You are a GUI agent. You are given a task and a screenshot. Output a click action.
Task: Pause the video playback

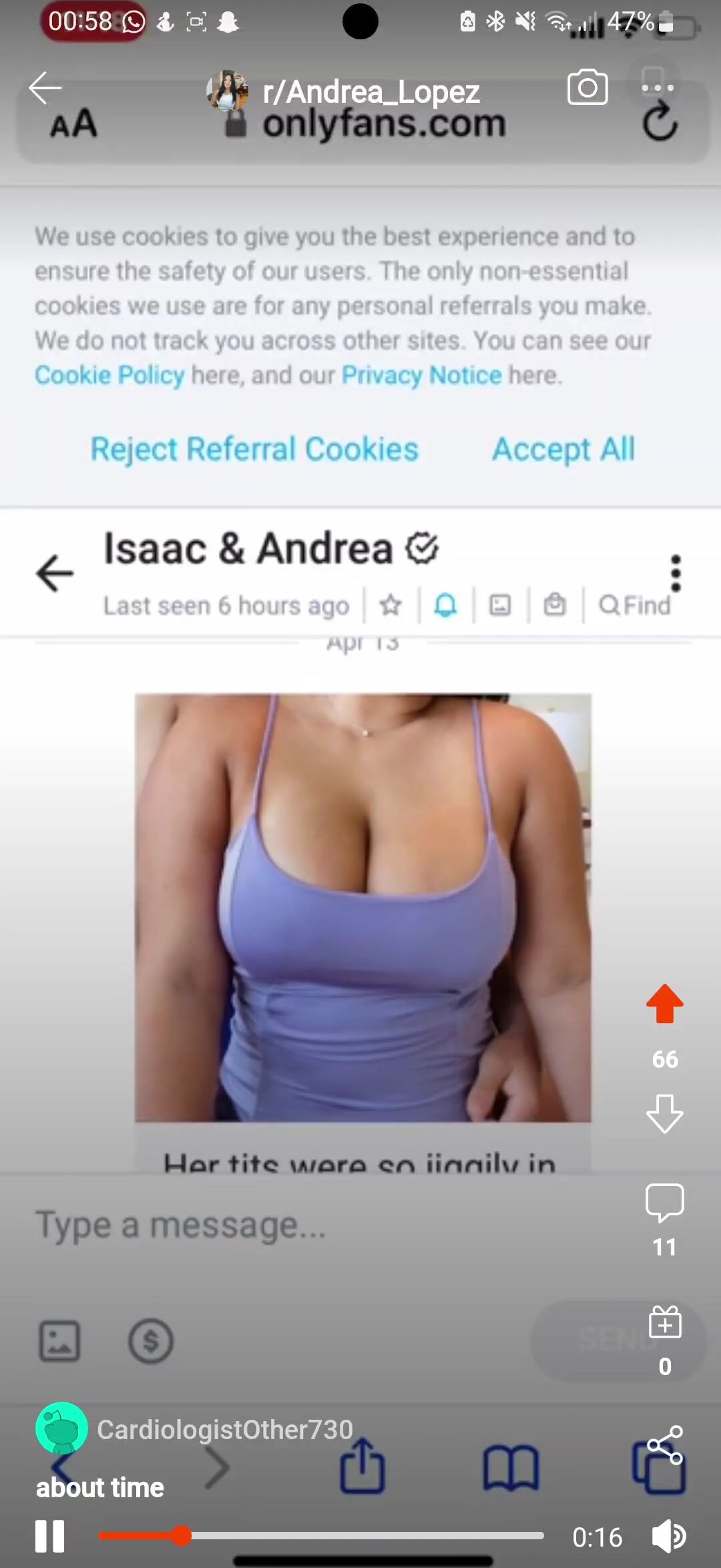[50, 1537]
